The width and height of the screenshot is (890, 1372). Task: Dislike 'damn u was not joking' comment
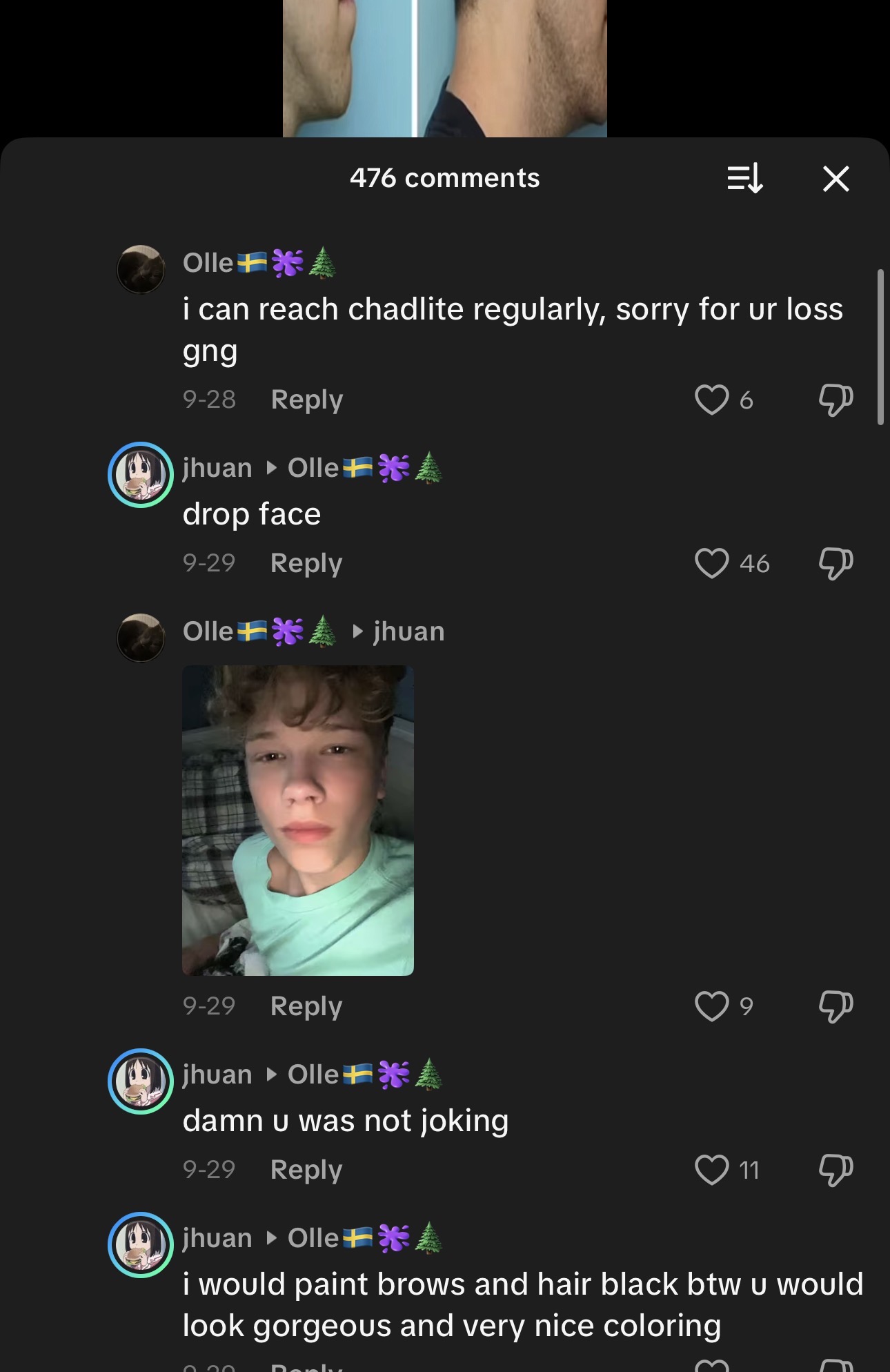[835, 1170]
